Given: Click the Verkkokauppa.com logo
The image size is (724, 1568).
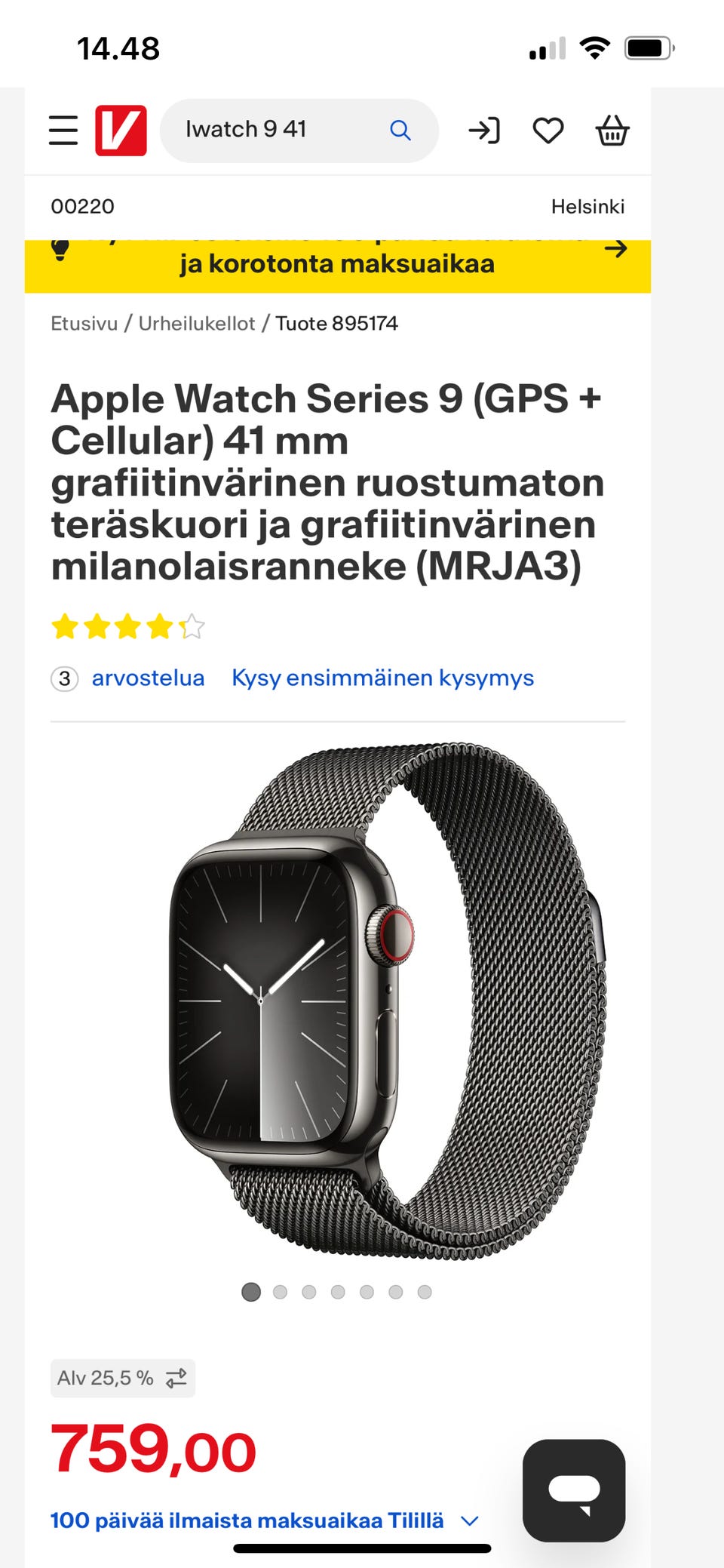Looking at the screenshot, I should [x=121, y=129].
